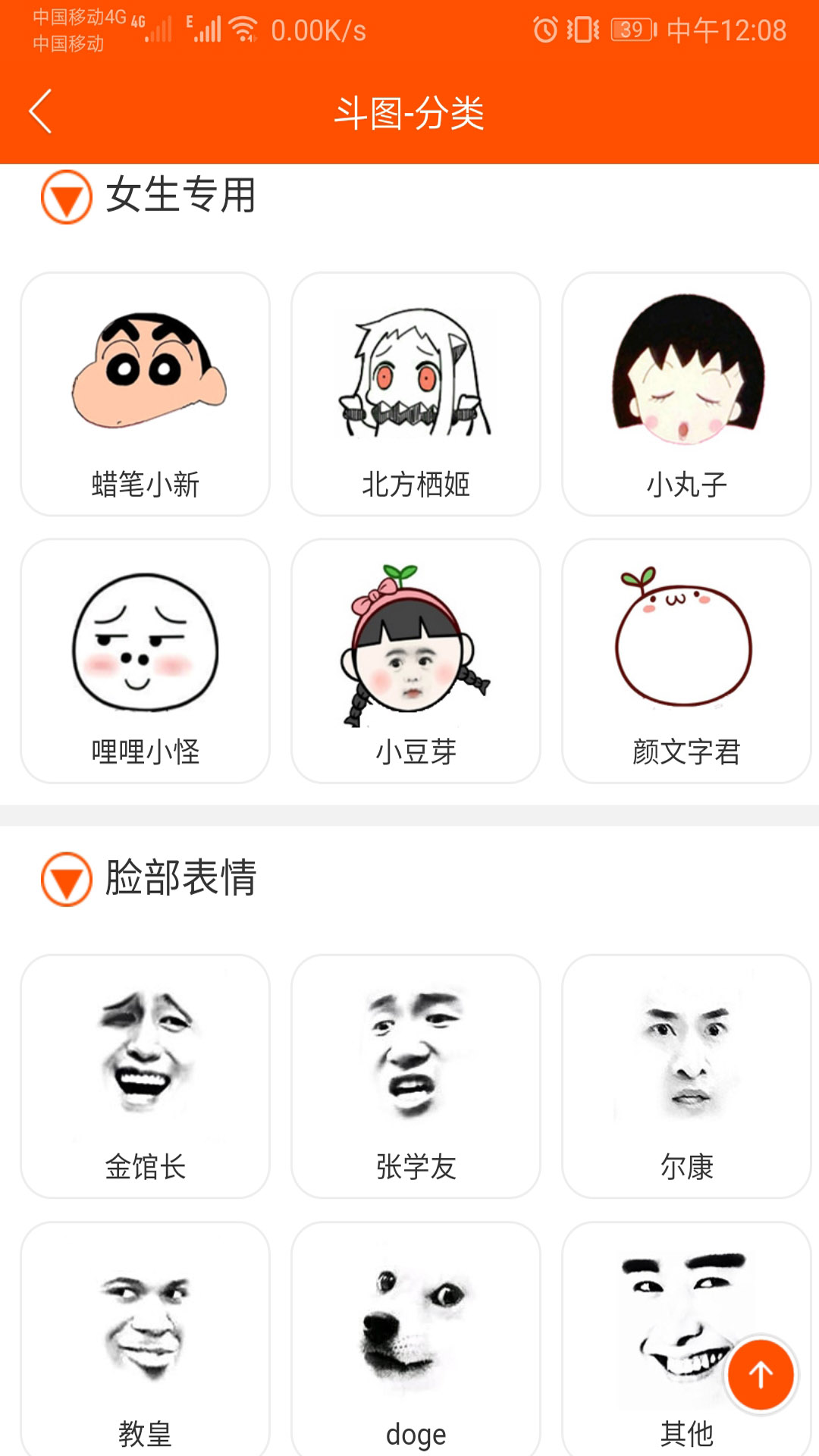Open the 金馆长 face meme category

pyautogui.click(x=146, y=1076)
